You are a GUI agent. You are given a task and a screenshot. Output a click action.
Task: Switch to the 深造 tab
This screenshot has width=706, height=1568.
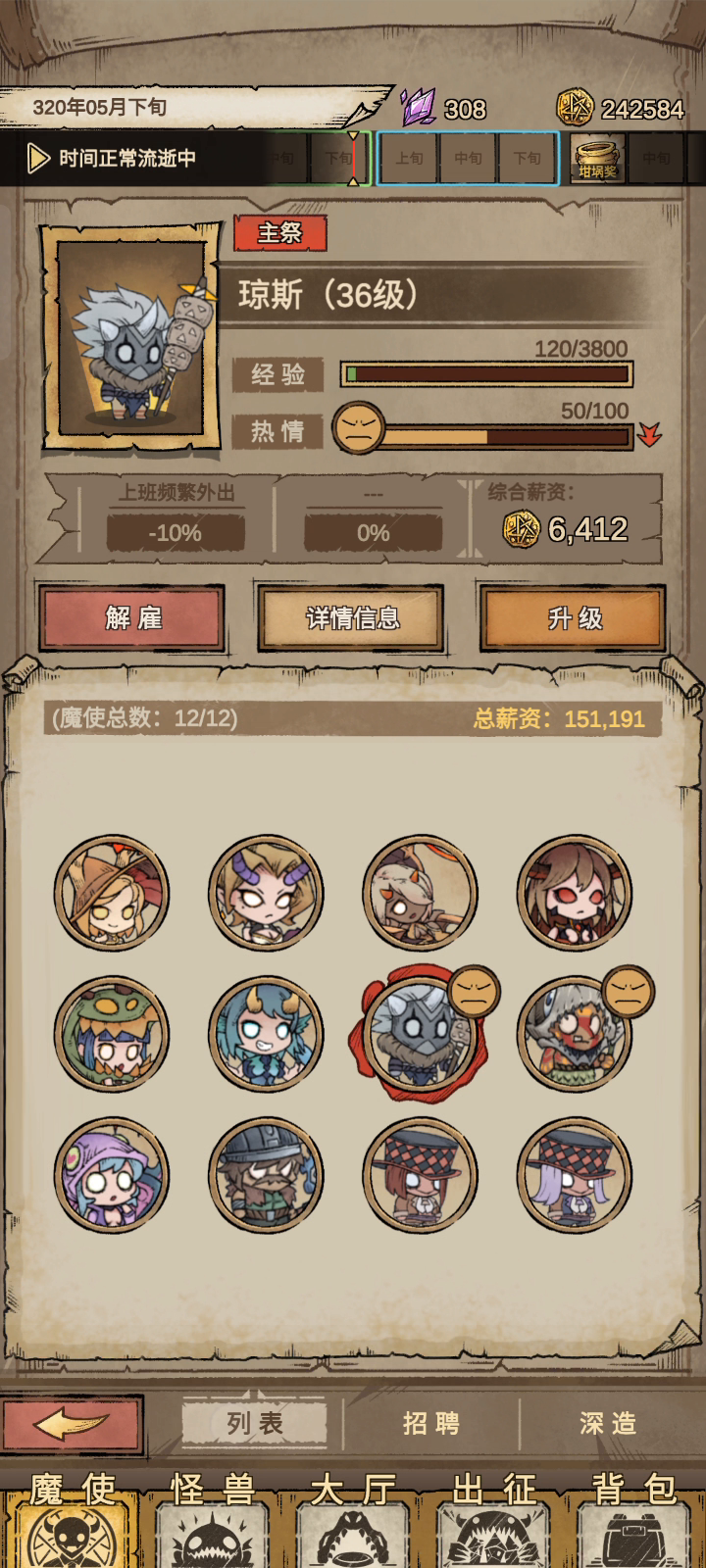(608, 1423)
